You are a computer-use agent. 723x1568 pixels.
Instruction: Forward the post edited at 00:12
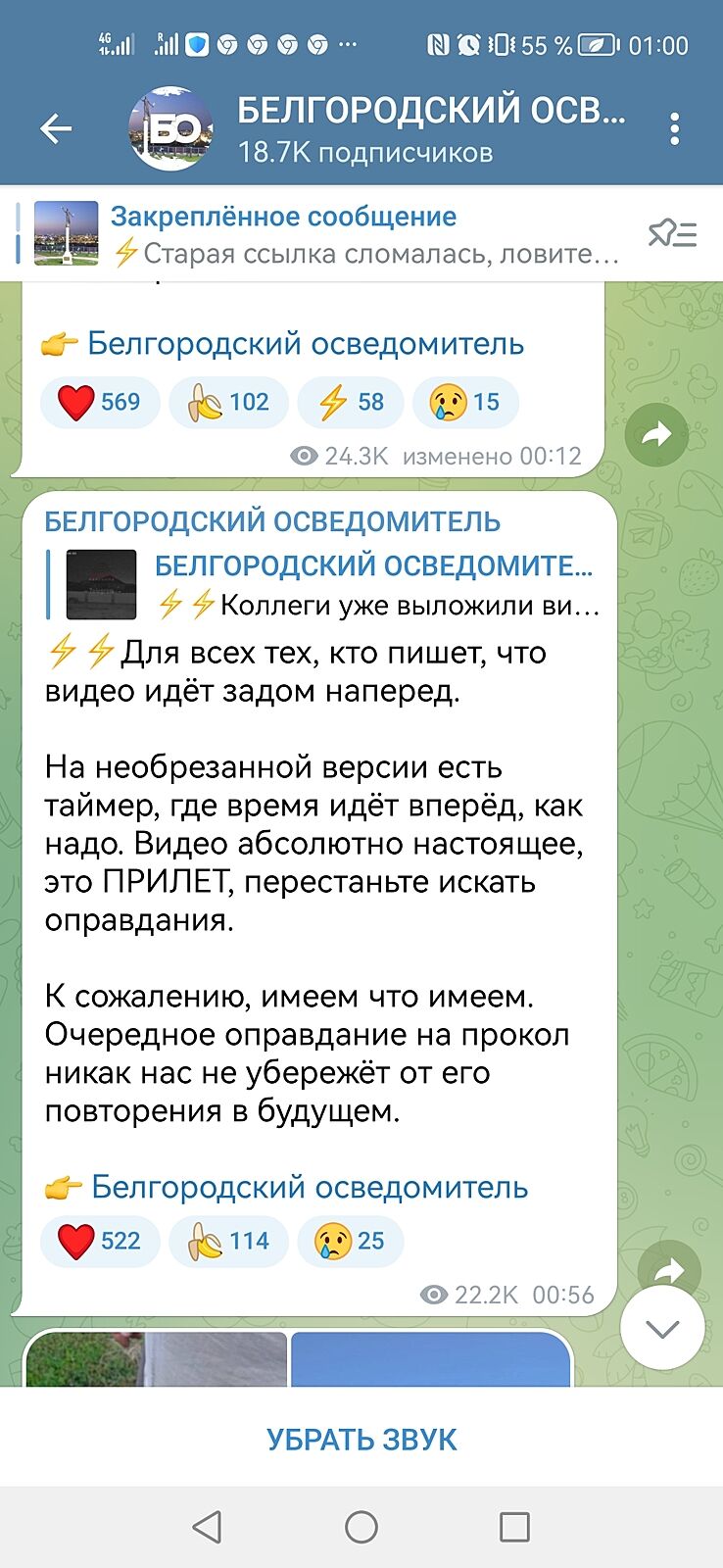coord(656,434)
